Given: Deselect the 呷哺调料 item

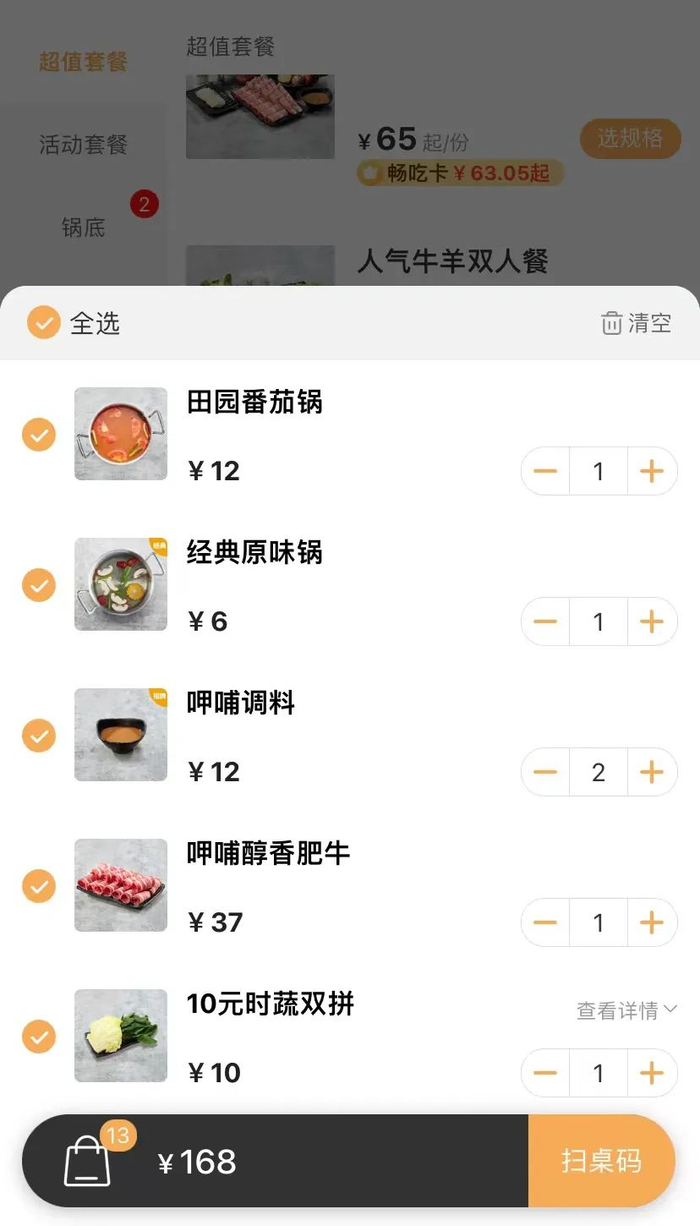Looking at the screenshot, I should pyautogui.click(x=39, y=736).
